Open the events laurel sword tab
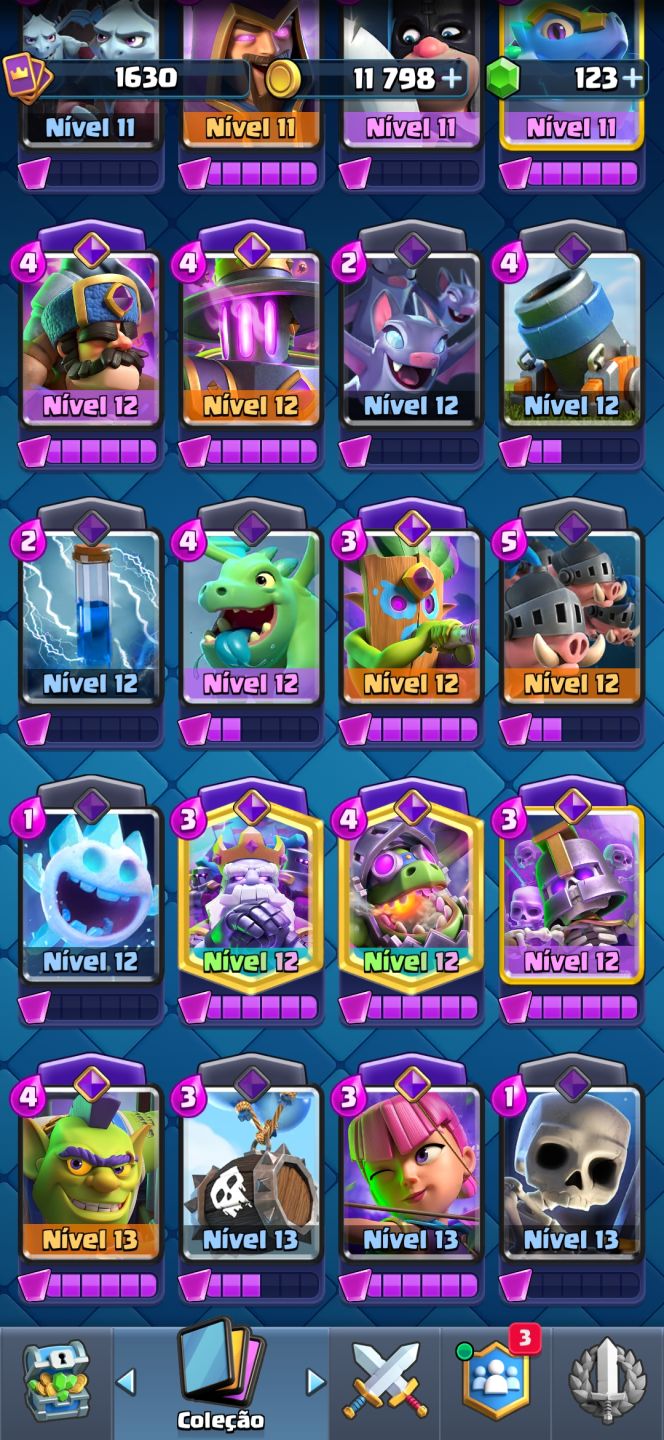664x1440 pixels. pos(609,1382)
